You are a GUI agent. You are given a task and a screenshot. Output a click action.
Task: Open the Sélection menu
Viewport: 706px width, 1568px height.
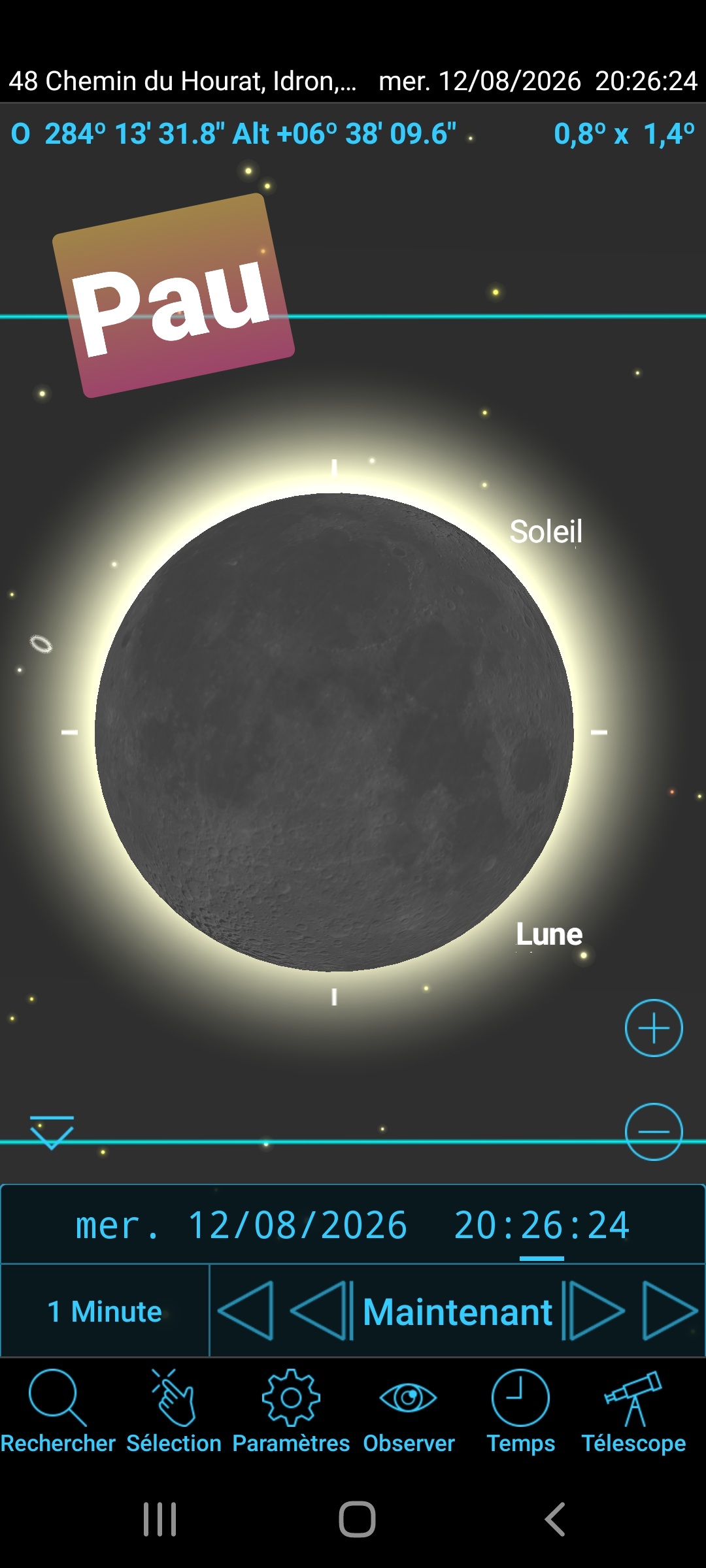(x=174, y=1411)
